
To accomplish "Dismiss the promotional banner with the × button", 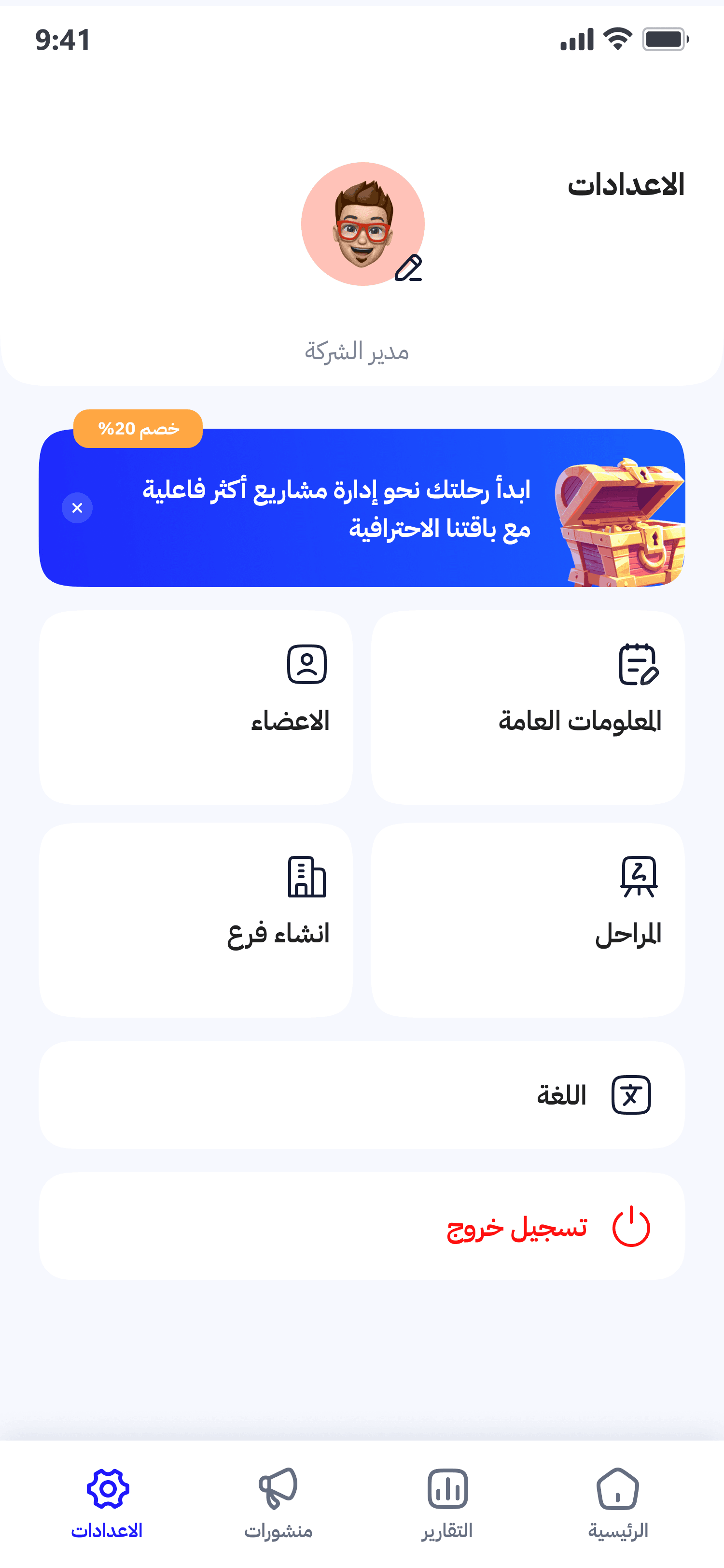I will click(x=77, y=508).
